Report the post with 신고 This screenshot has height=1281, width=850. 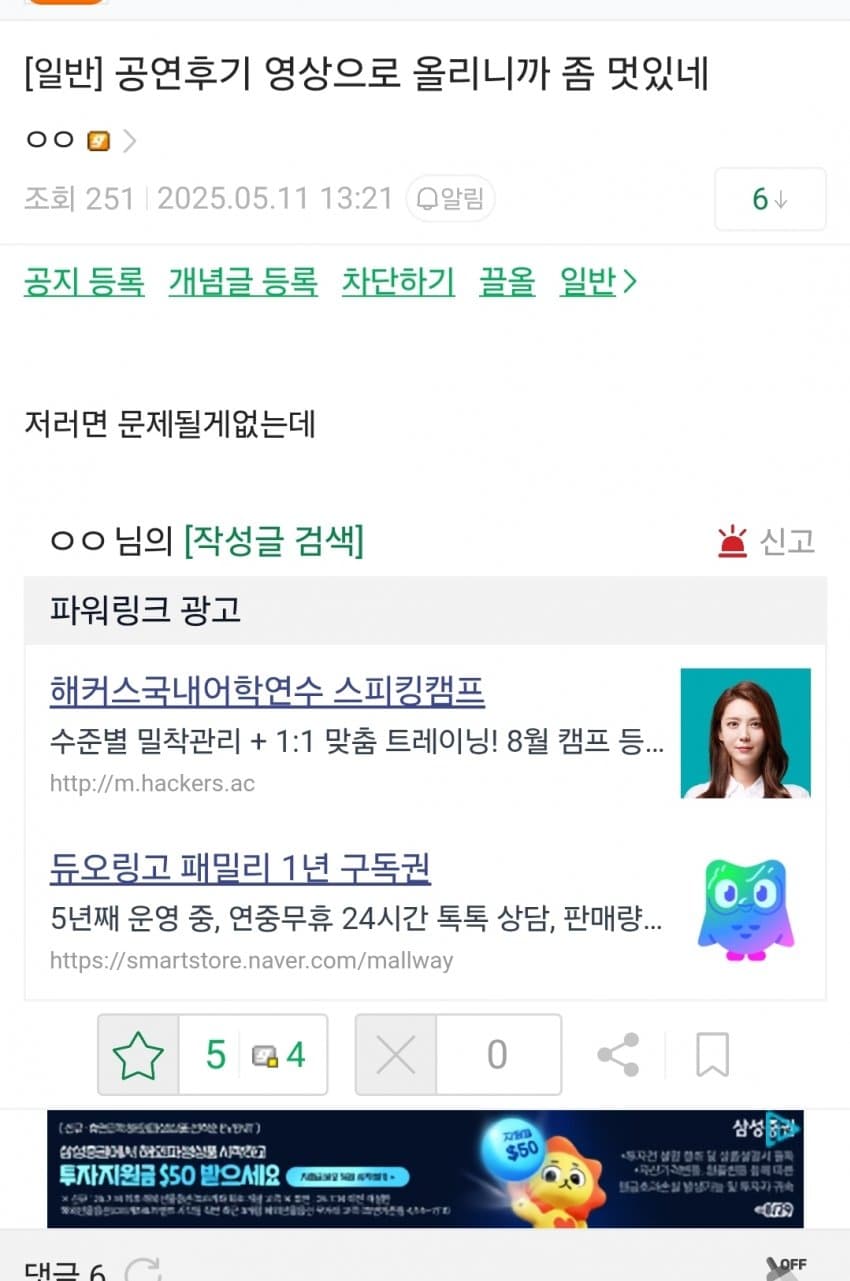click(767, 542)
